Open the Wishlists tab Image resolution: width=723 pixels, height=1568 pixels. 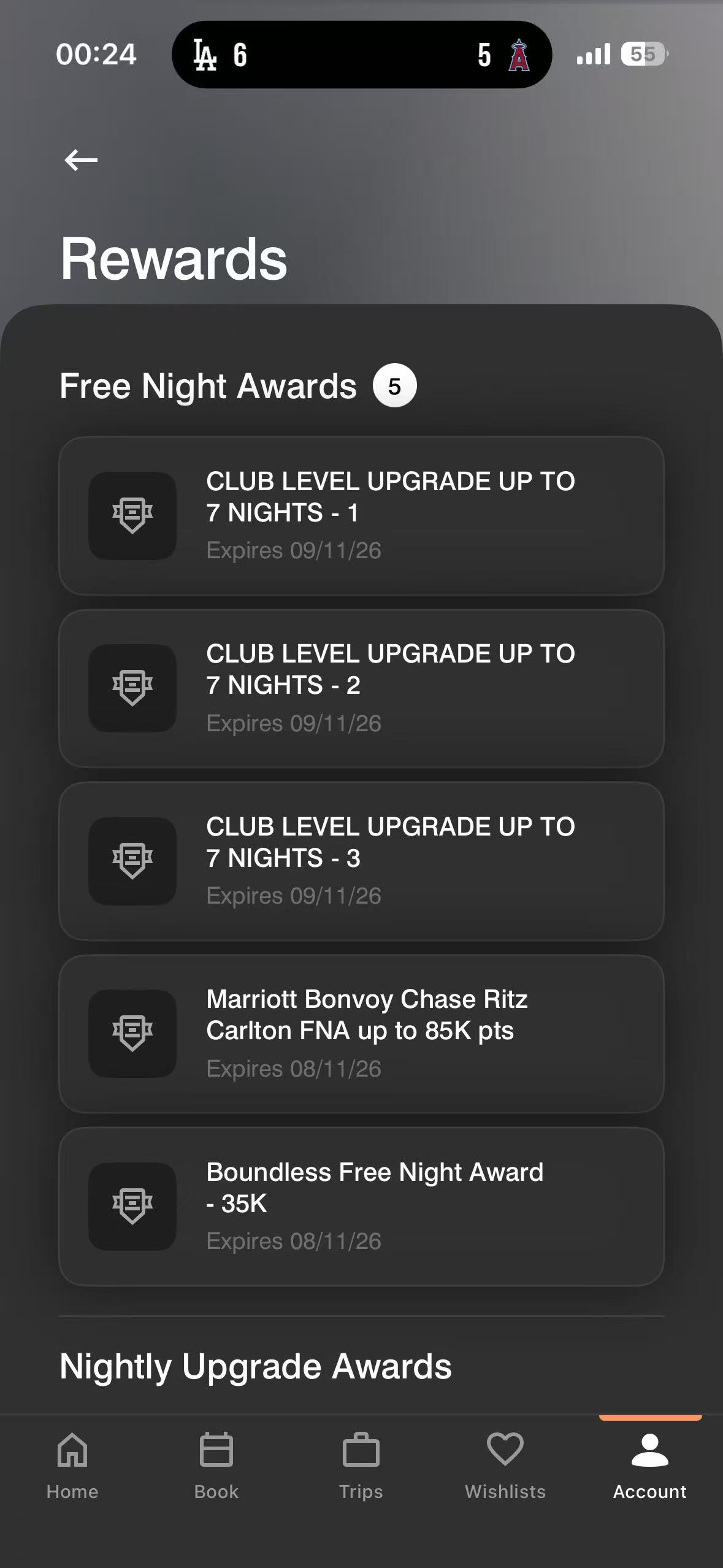(505, 1465)
